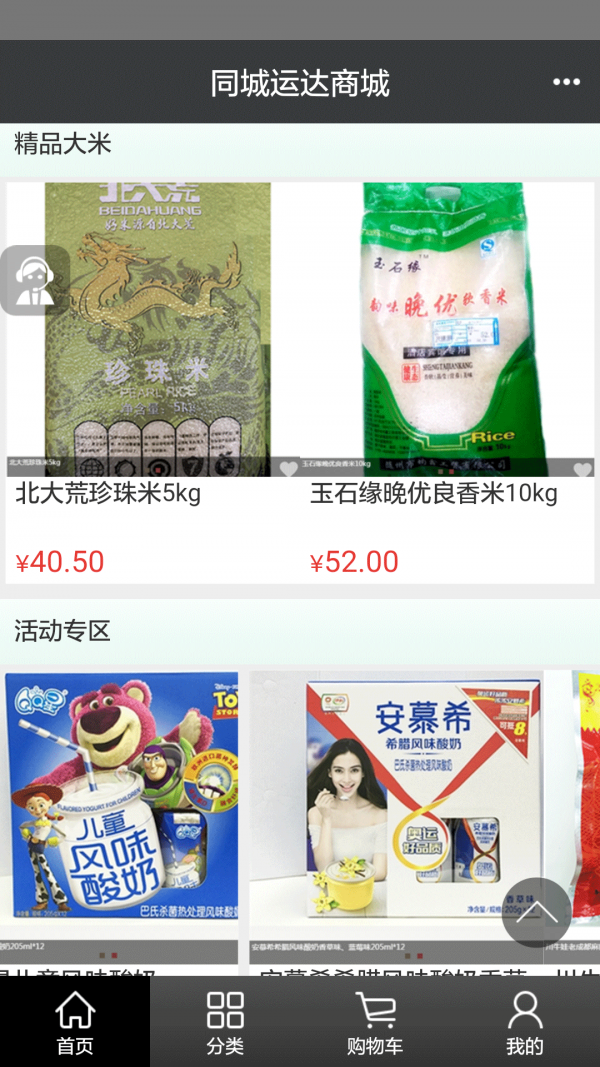Viewport: 600px width, 1067px height.
Task: Switch to the 首页 tab
Action: [x=75, y=1022]
